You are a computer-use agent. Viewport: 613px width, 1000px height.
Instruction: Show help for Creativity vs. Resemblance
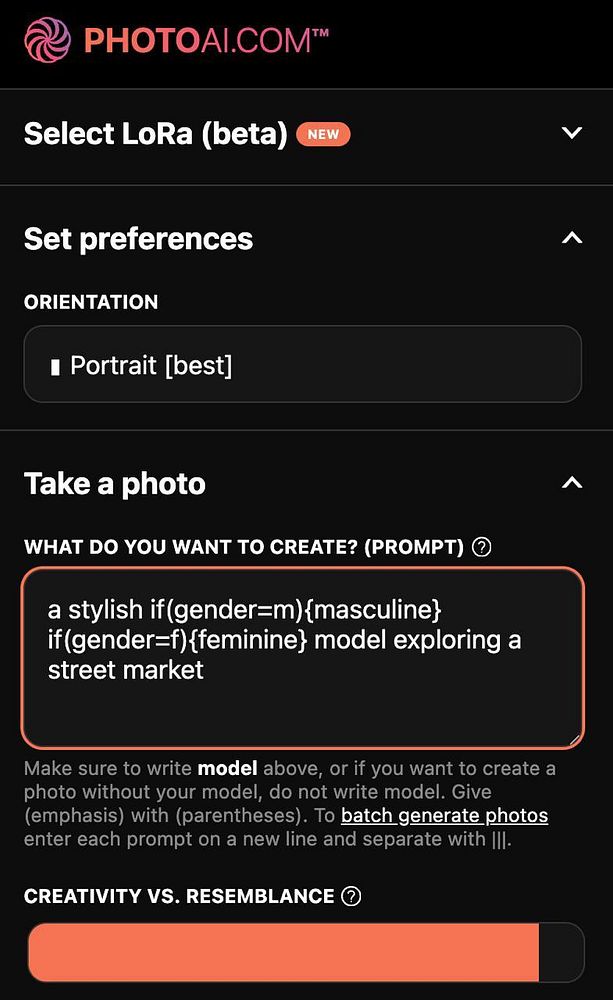pyautogui.click(x=351, y=896)
